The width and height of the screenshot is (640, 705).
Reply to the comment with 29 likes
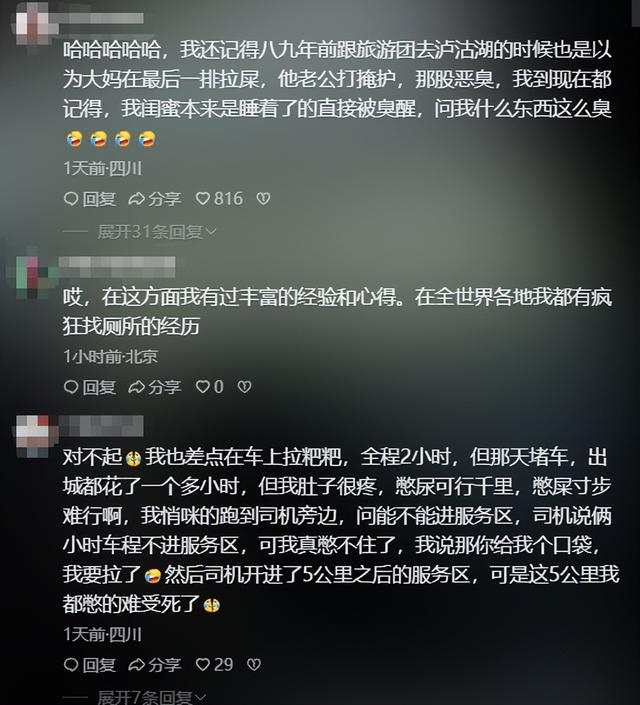90,664
